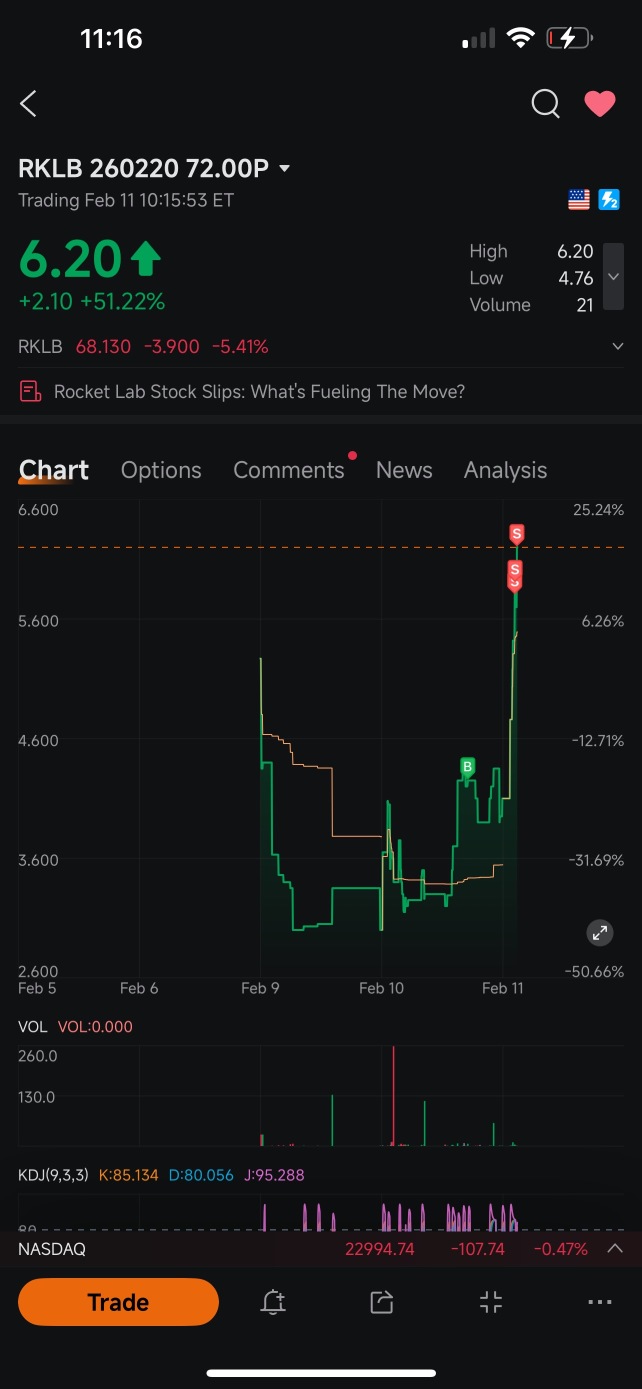Image resolution: width=642 pixels, height=1389 pixels.
Task: Switch to the News tab
Action: (404, 470)
